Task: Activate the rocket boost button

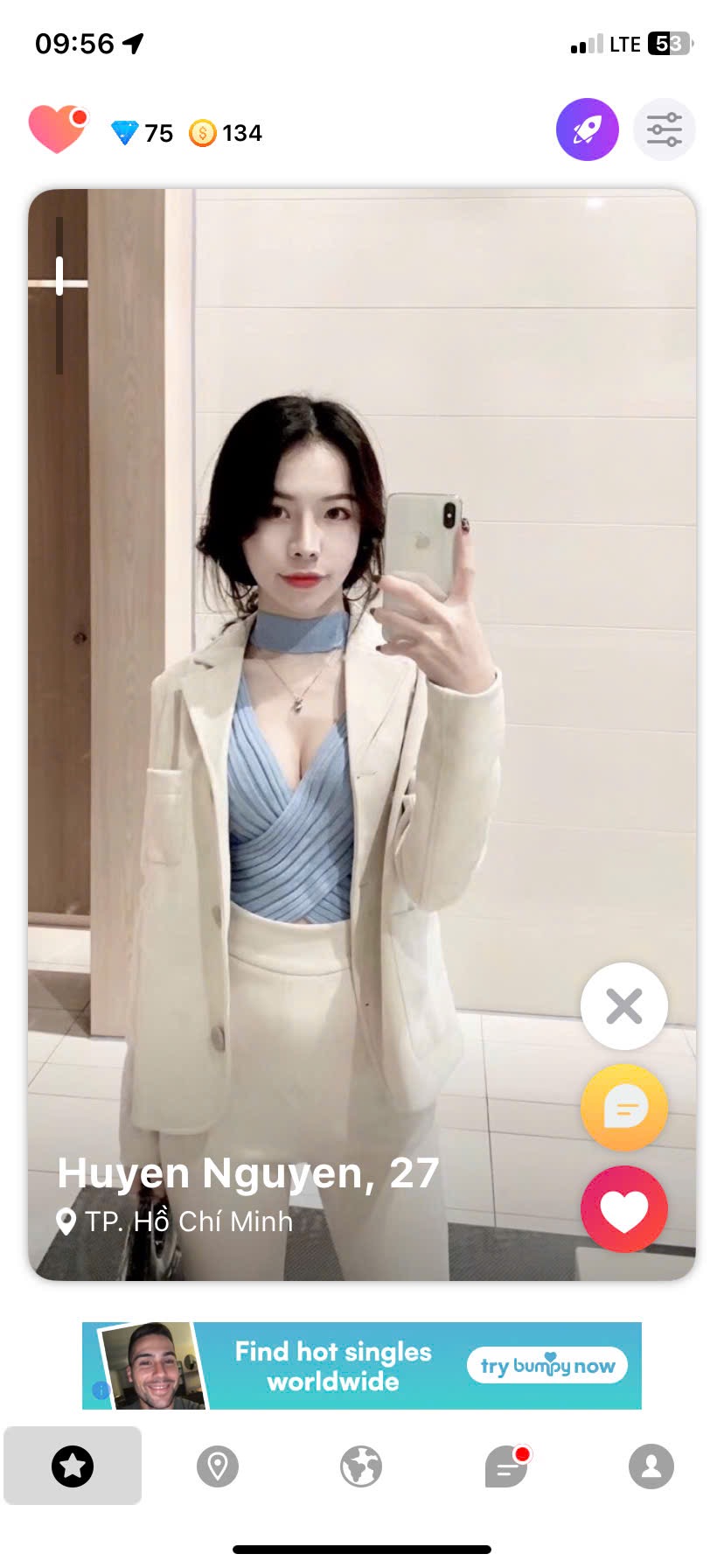Action: 587,129
